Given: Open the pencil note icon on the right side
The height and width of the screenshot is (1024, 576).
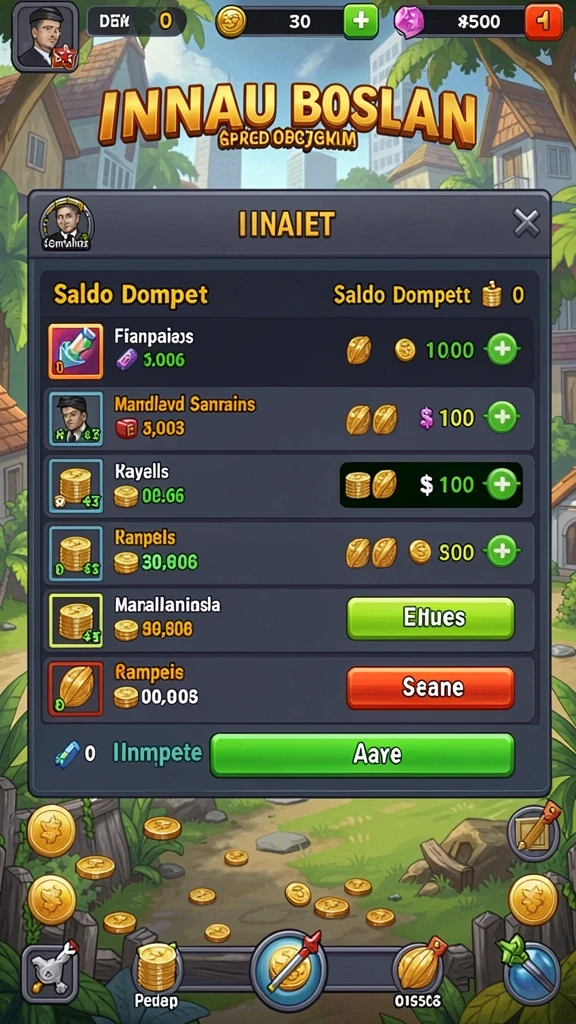Looking at the screenshot, I should [x=534, y=833].
